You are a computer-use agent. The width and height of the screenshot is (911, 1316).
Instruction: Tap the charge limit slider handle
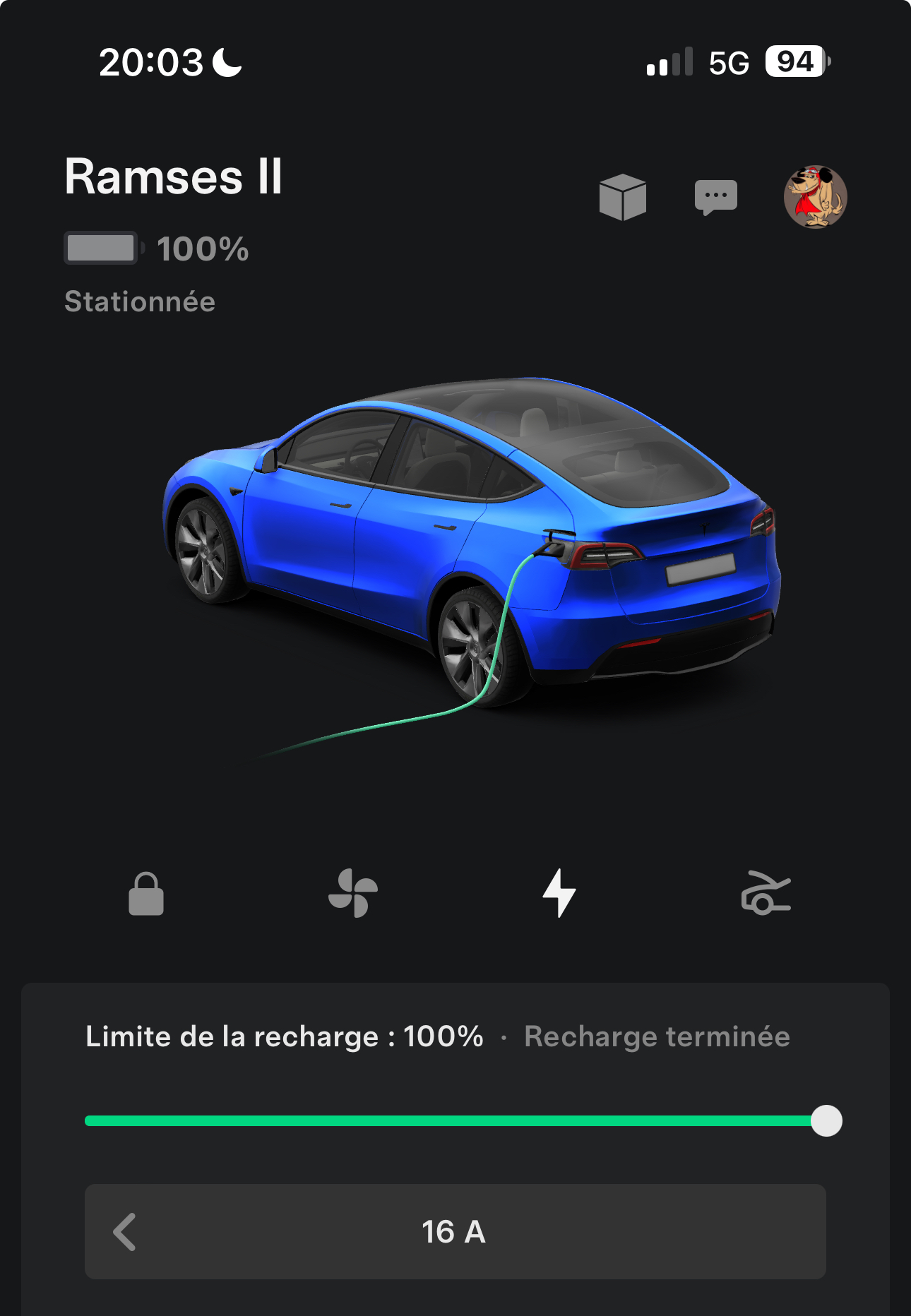pyautogui.click(x=826, y=1120)
